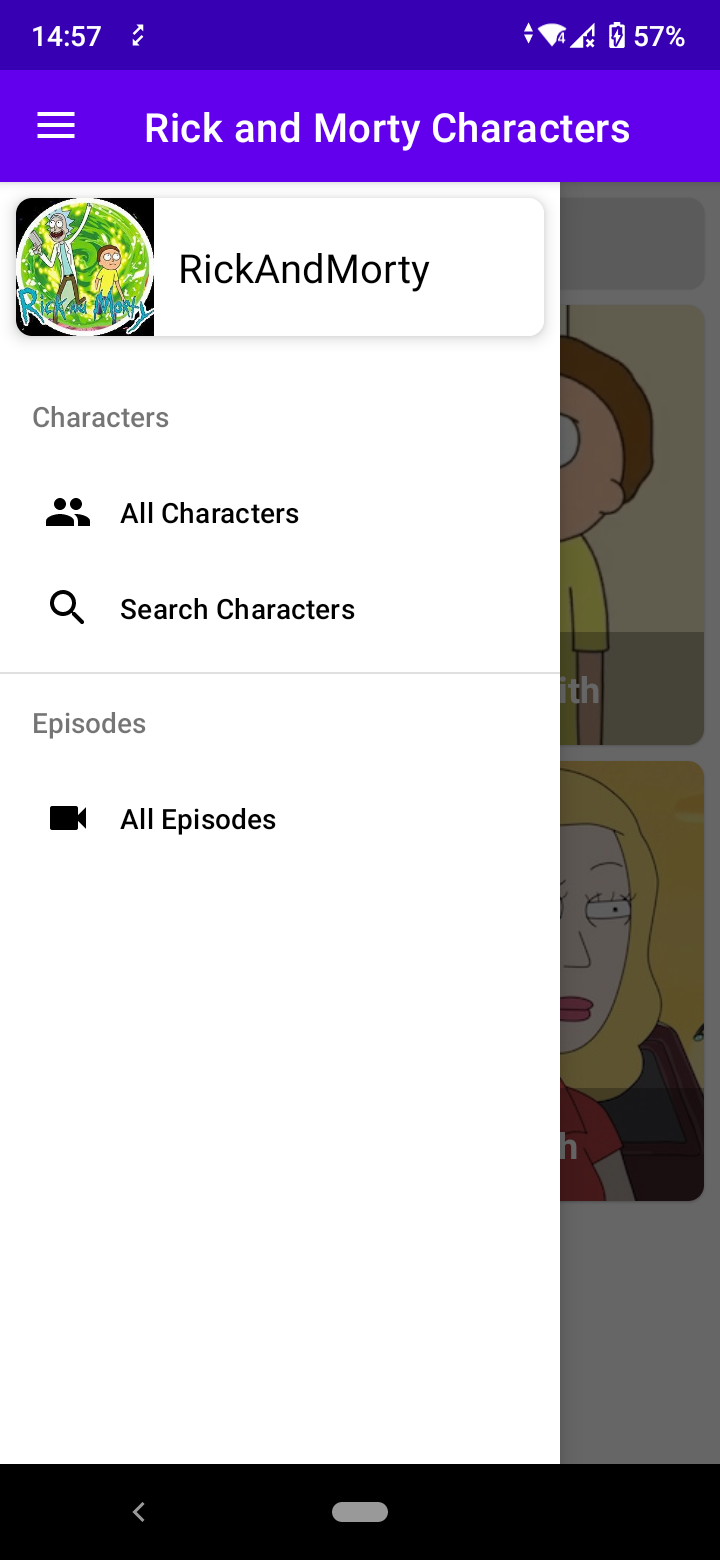Image resolution: width=720 pixels, height=1560 pixels.
Task: Select the Search Characters menu item
Action: coord(237,608)
